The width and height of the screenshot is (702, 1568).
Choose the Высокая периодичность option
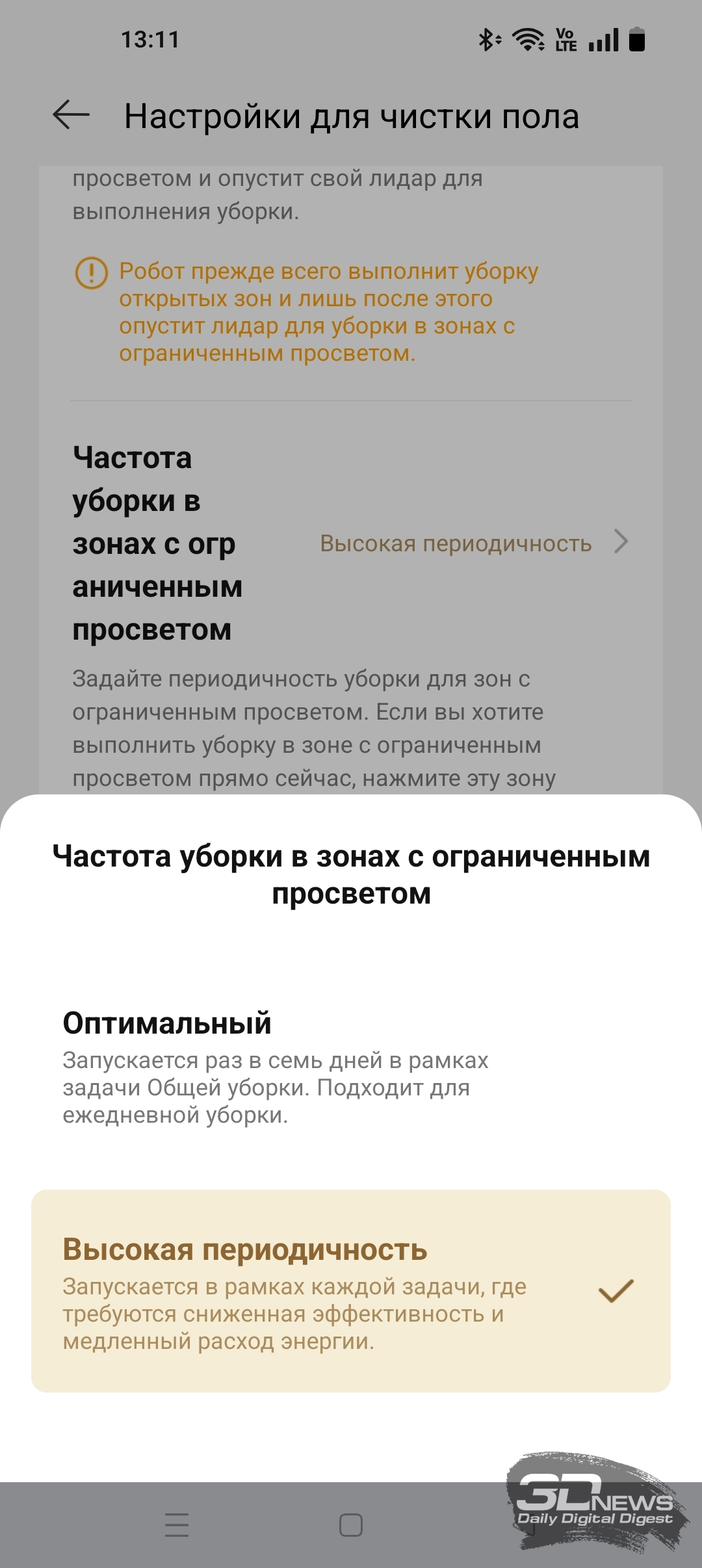351,1291
